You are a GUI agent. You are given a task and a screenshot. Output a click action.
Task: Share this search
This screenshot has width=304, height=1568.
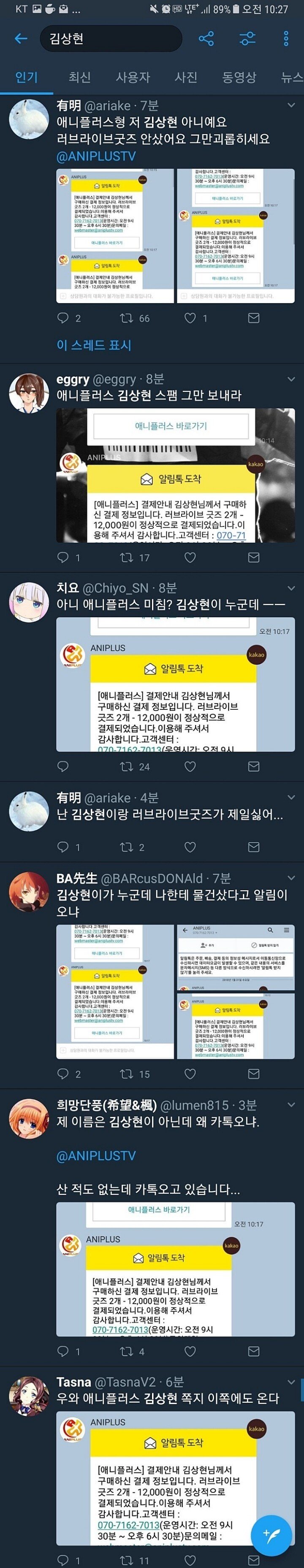point(206,39)
